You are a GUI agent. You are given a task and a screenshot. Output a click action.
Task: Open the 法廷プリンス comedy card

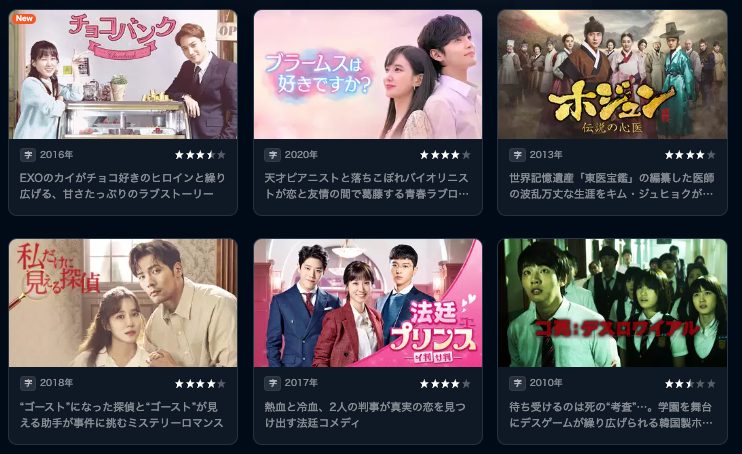click(x=367, y=303)
